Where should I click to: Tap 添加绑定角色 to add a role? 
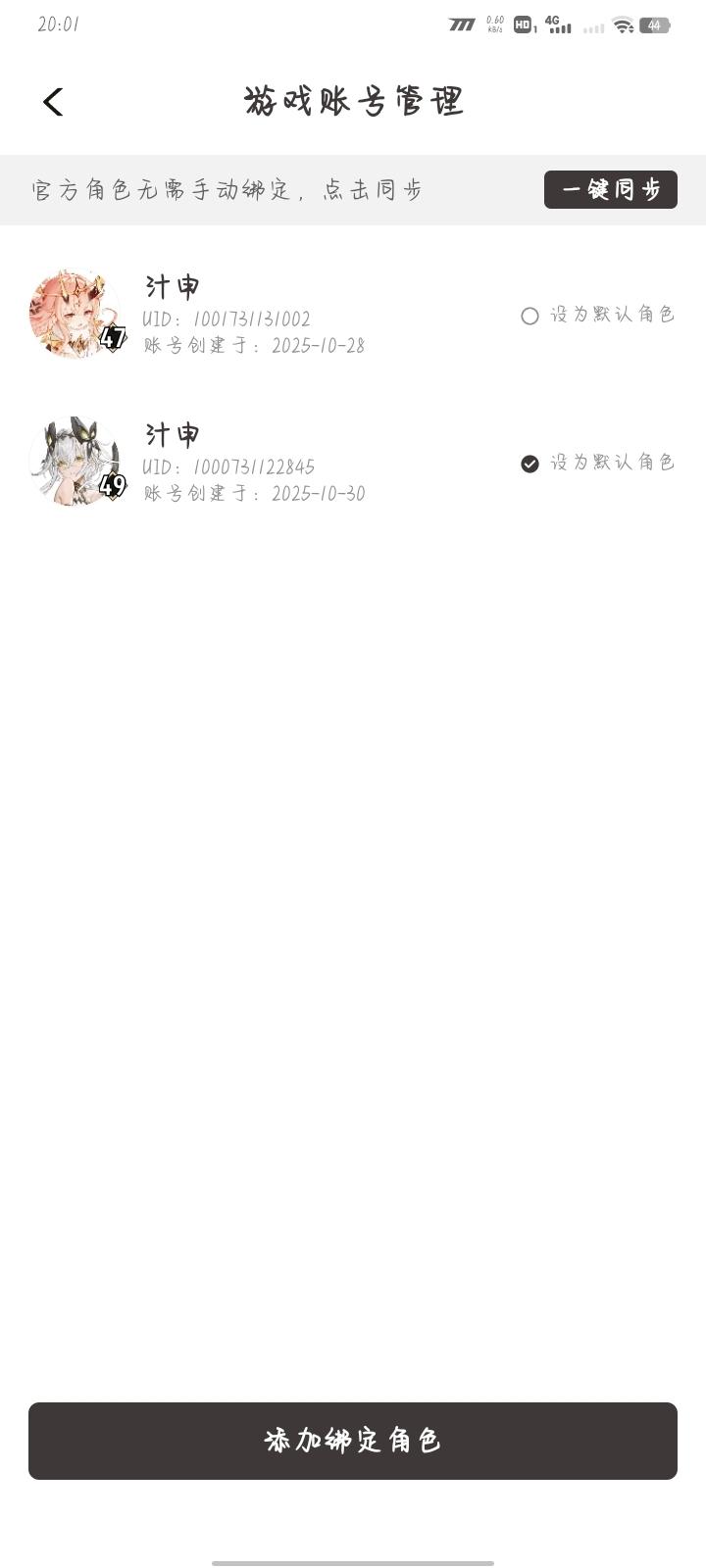(x=353, y=1441)
